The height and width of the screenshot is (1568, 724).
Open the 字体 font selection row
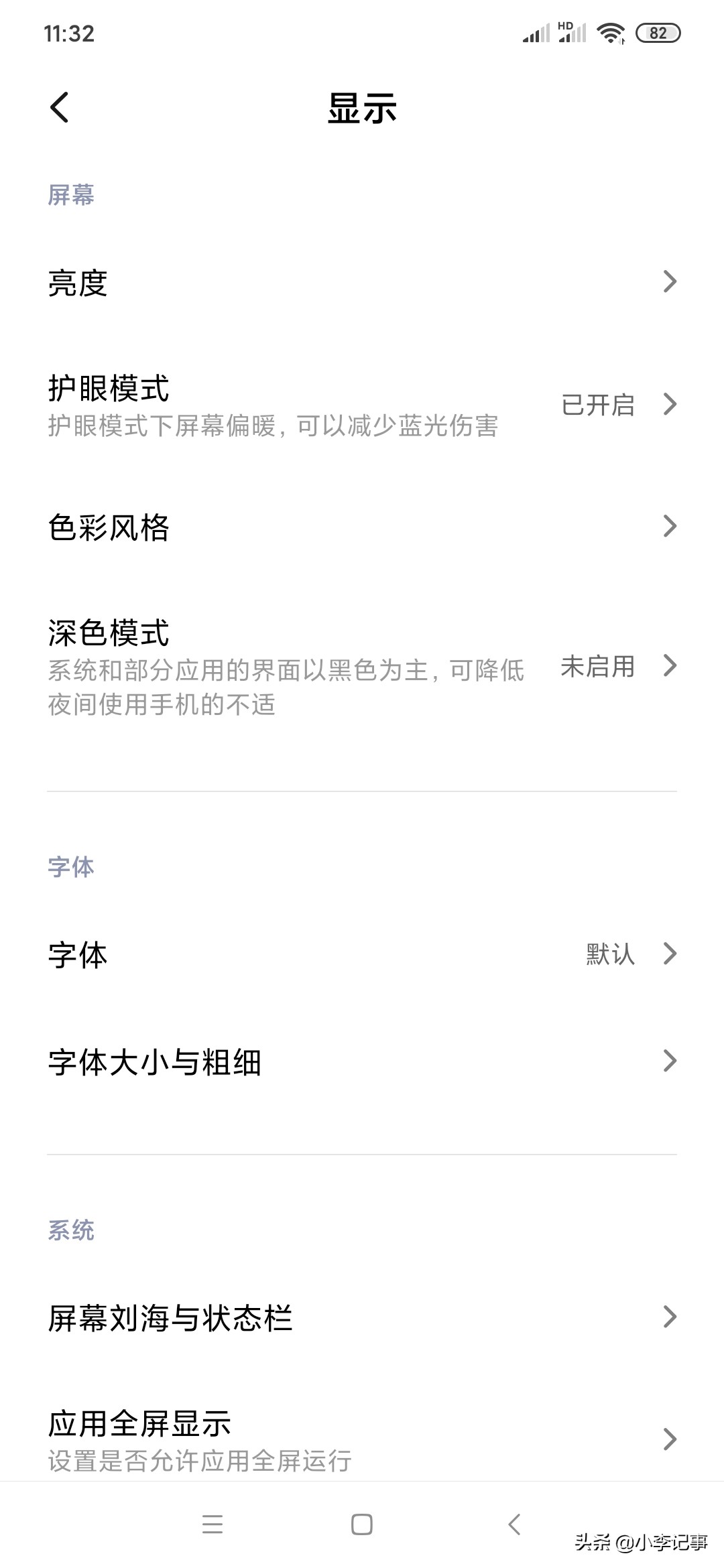362,954
